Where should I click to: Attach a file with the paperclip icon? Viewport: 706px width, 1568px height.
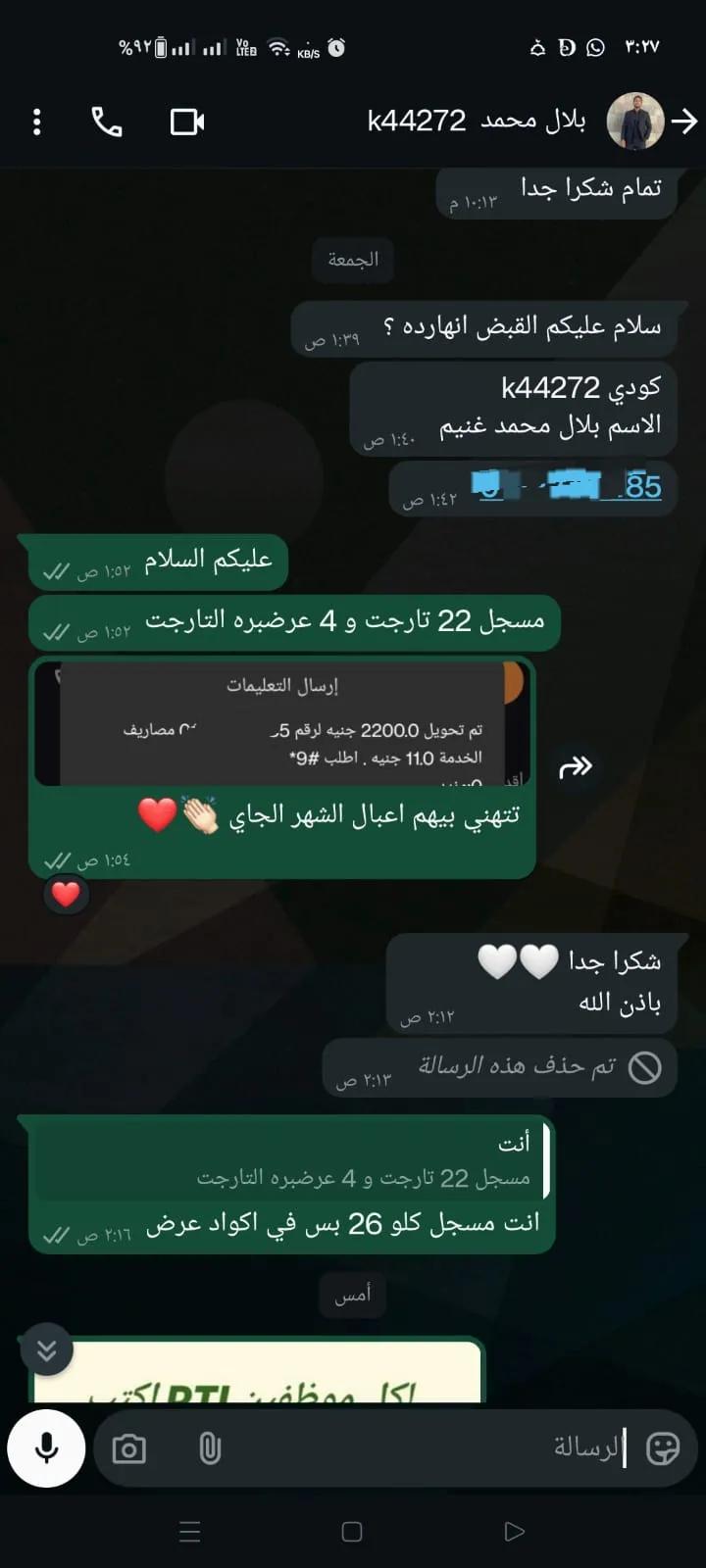point(210,1448)
